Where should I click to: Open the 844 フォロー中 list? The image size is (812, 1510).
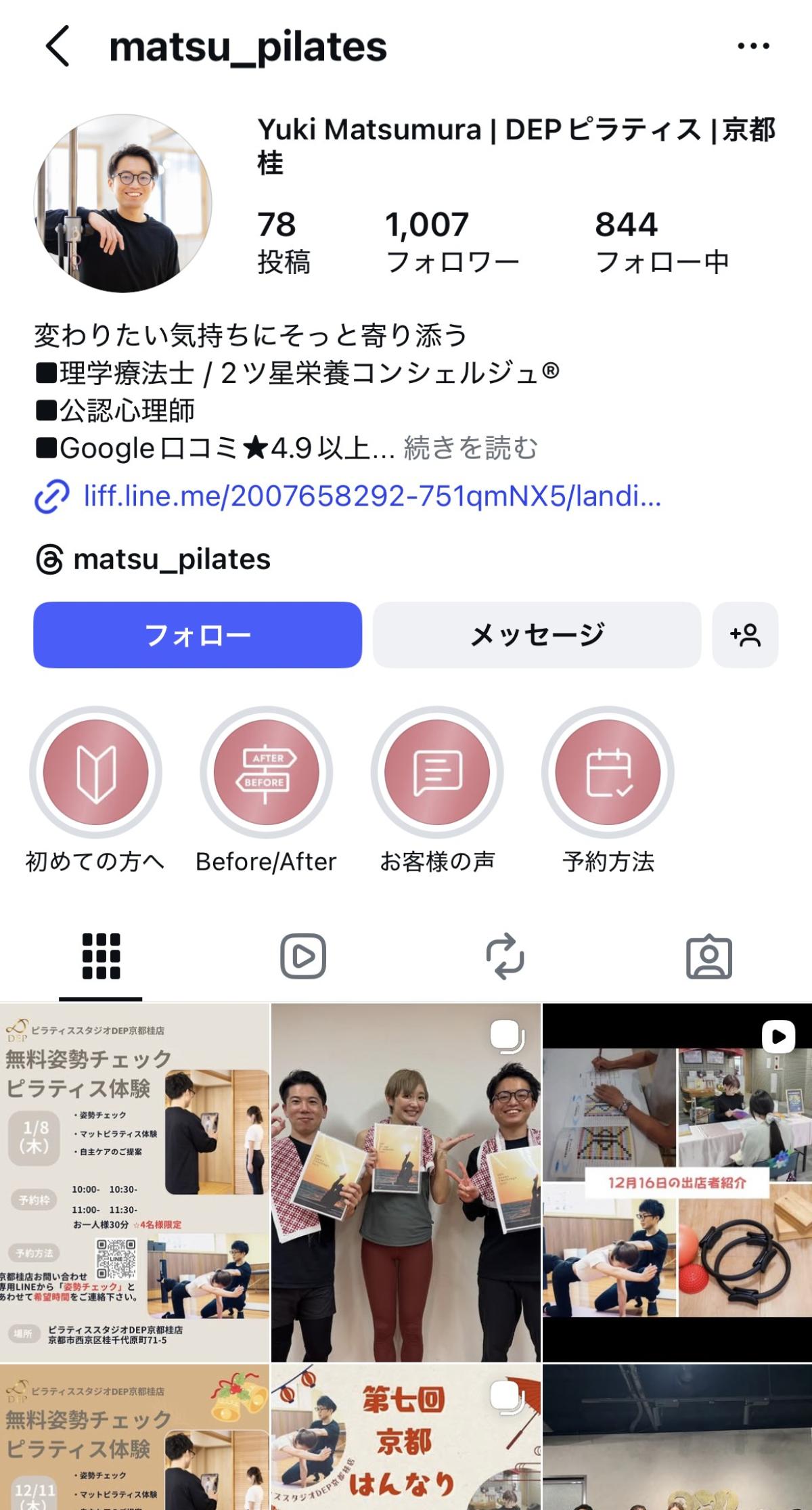pyautogui.click(x=661, y=242)
